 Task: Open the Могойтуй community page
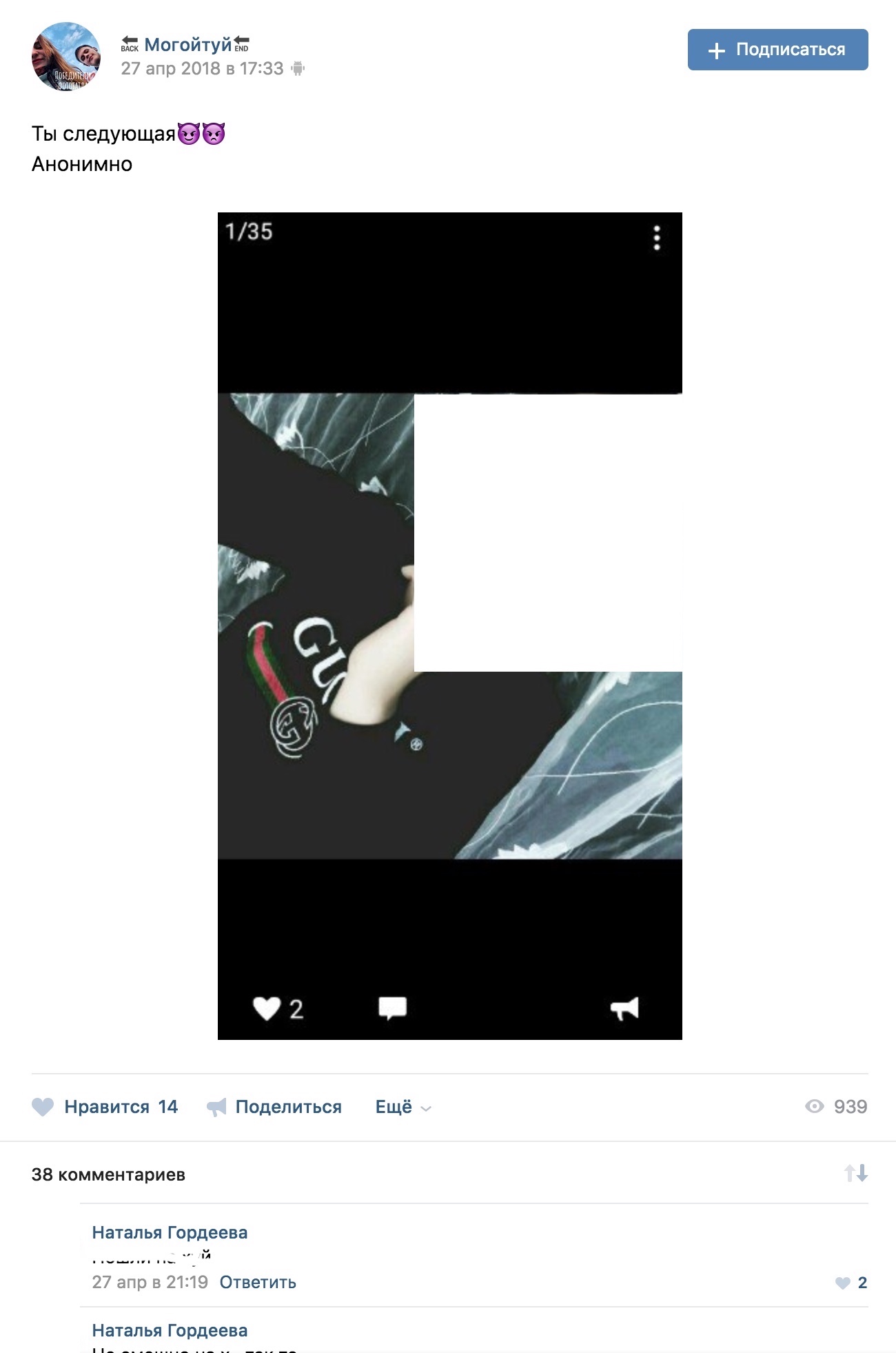tap(187, 45)
